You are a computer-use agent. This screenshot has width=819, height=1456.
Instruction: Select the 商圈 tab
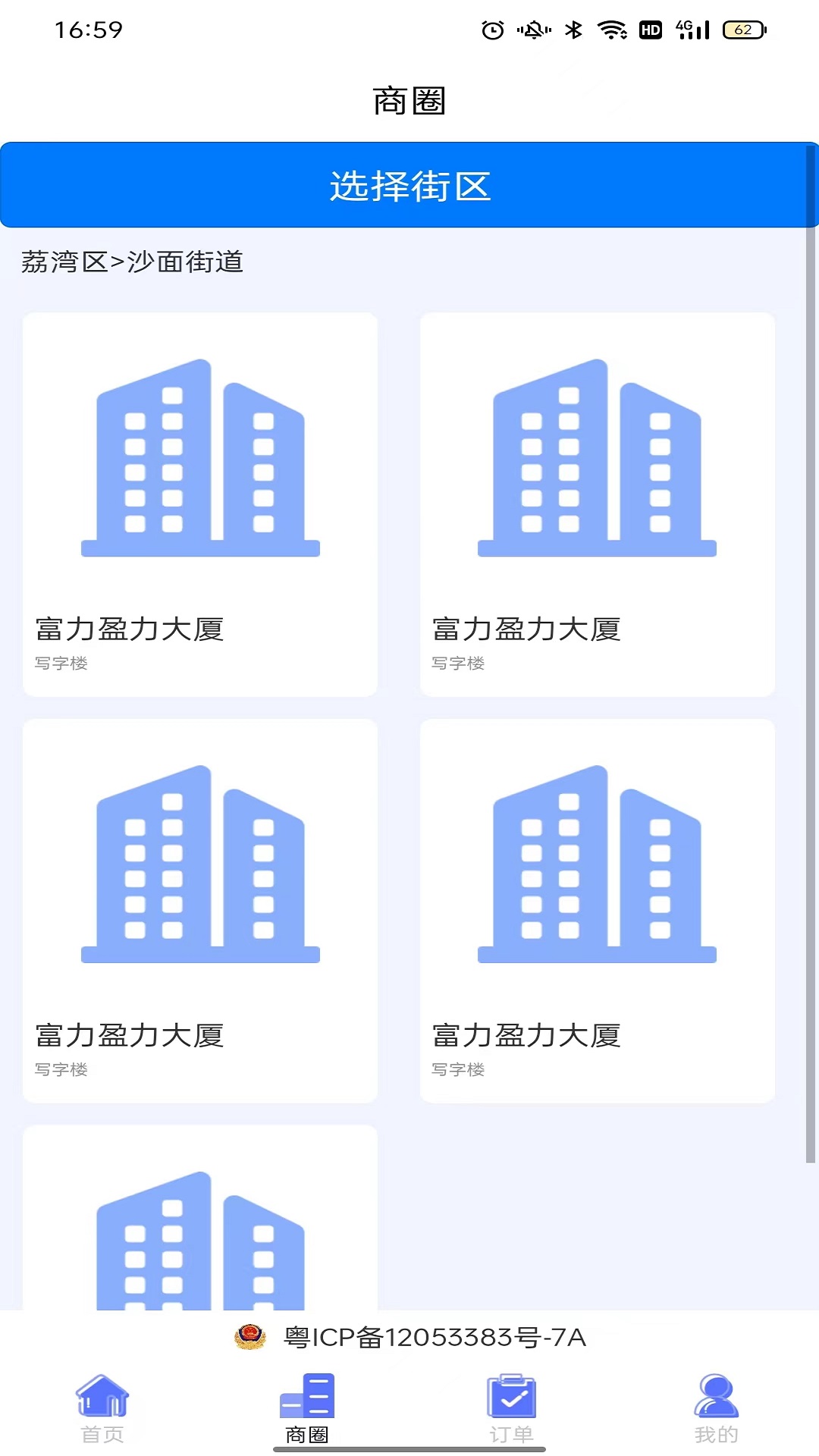point(307,1407)
